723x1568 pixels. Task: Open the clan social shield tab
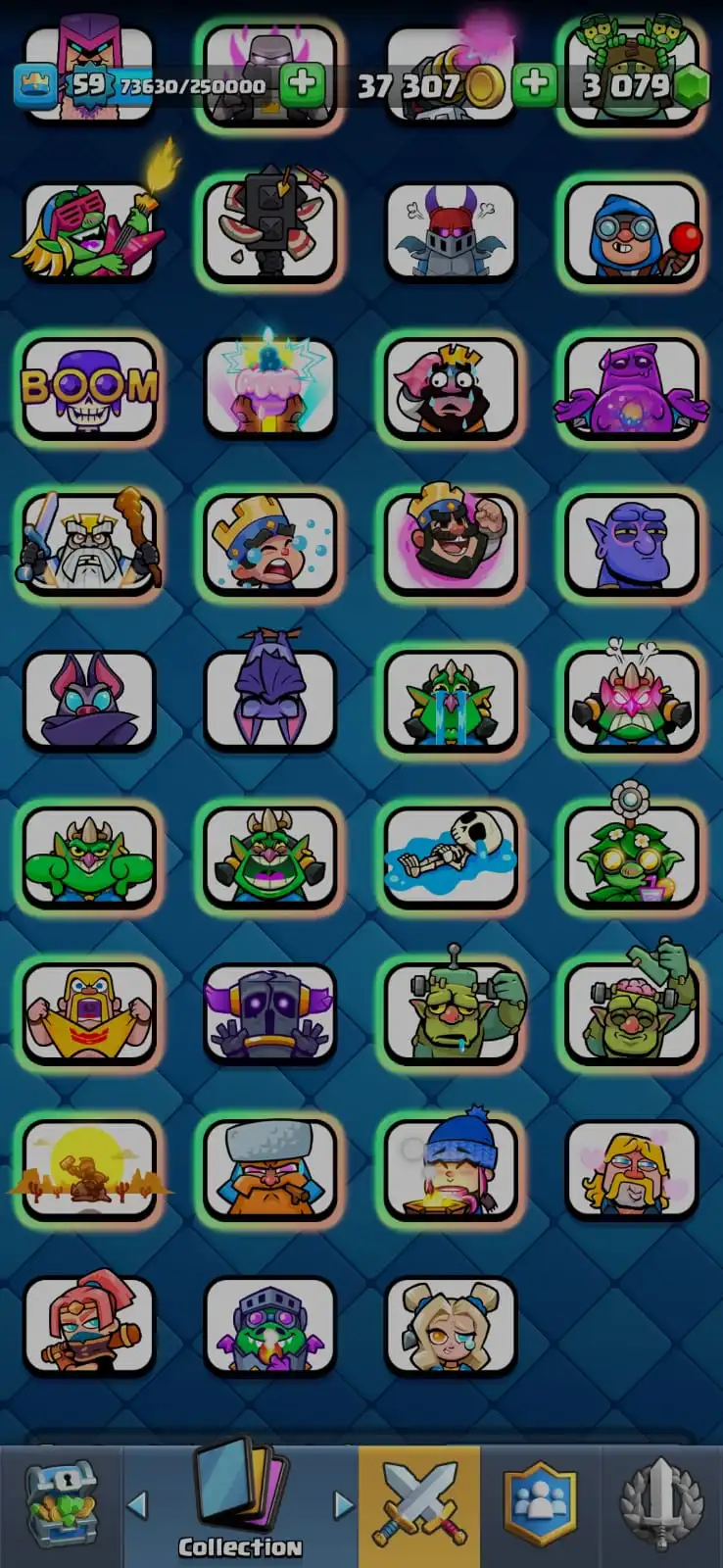click(x=540, y=1505)
